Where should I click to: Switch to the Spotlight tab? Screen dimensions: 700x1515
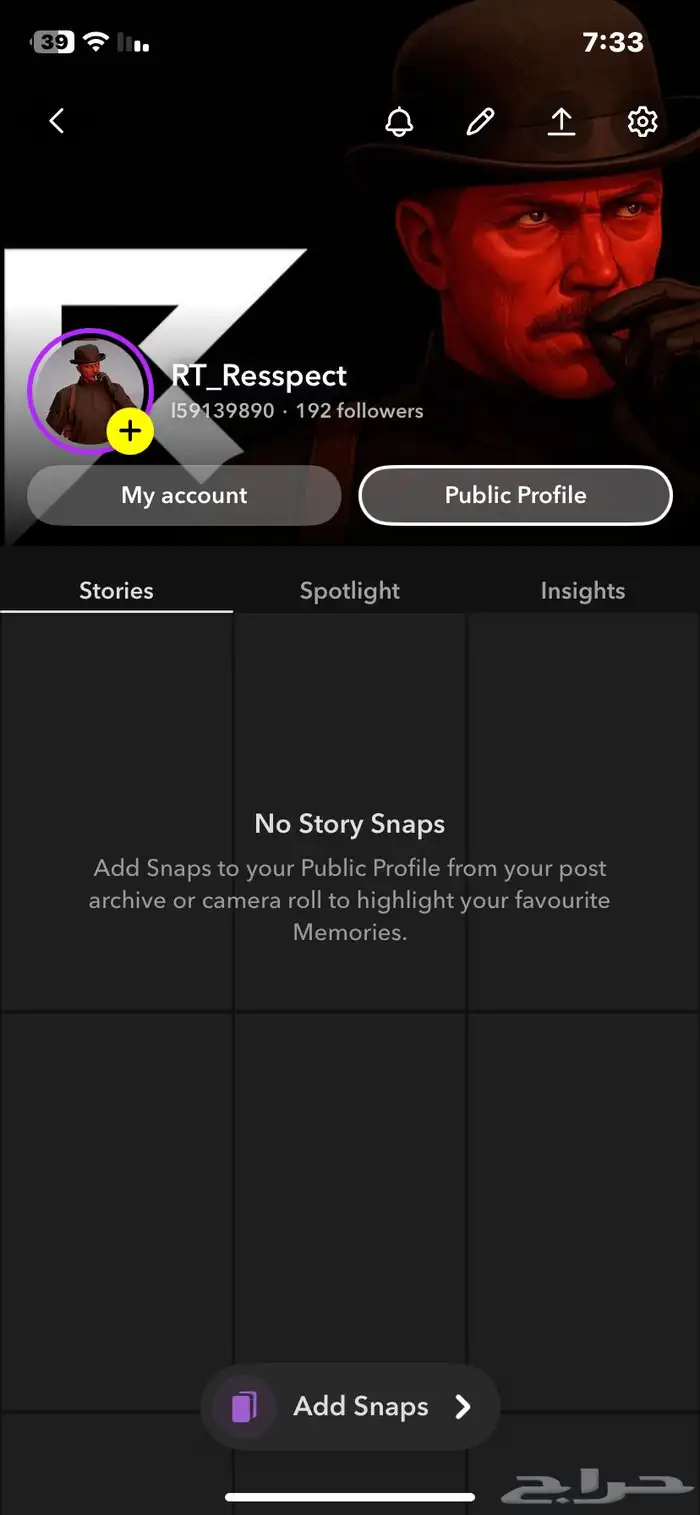(x=350, y=591)
